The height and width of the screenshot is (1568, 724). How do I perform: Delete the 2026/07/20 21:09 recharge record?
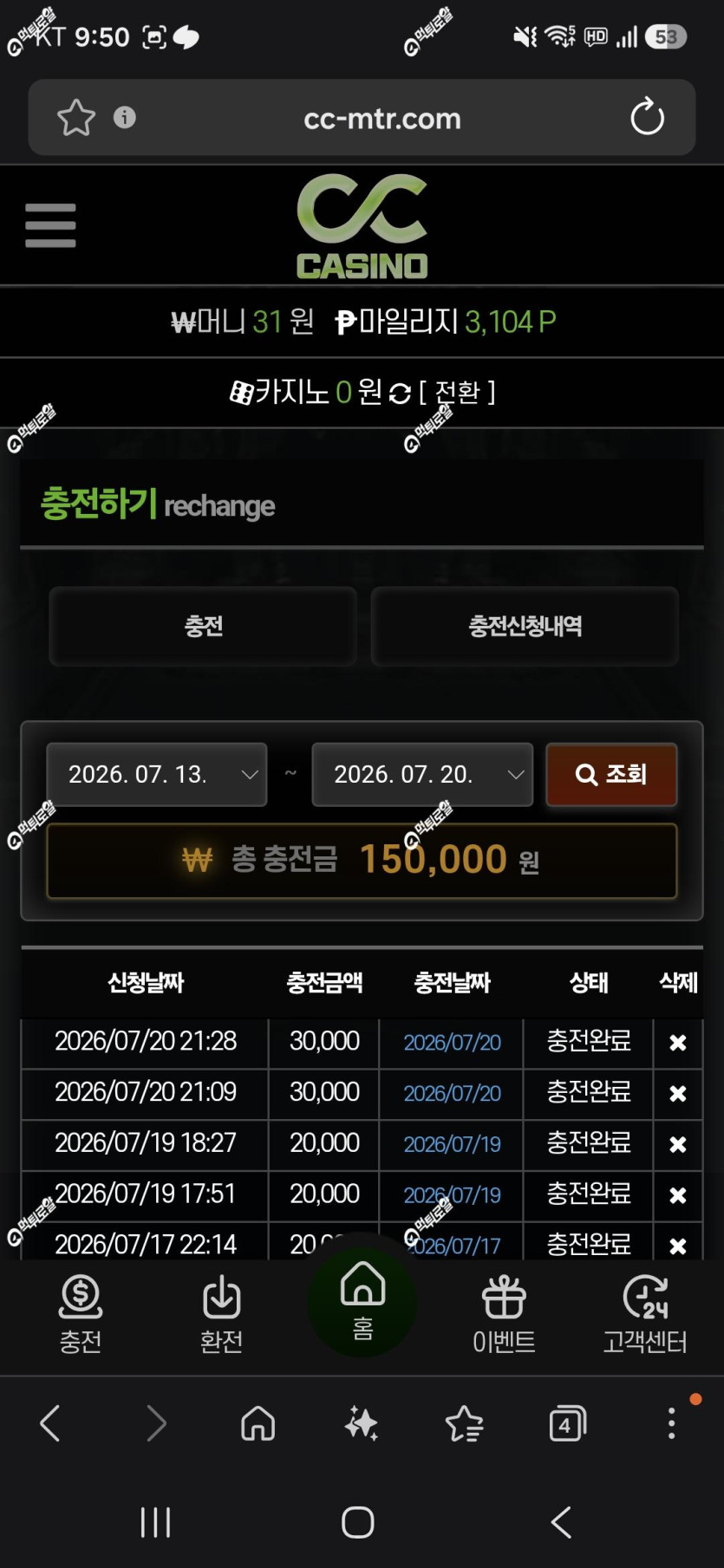(678, 1094)
